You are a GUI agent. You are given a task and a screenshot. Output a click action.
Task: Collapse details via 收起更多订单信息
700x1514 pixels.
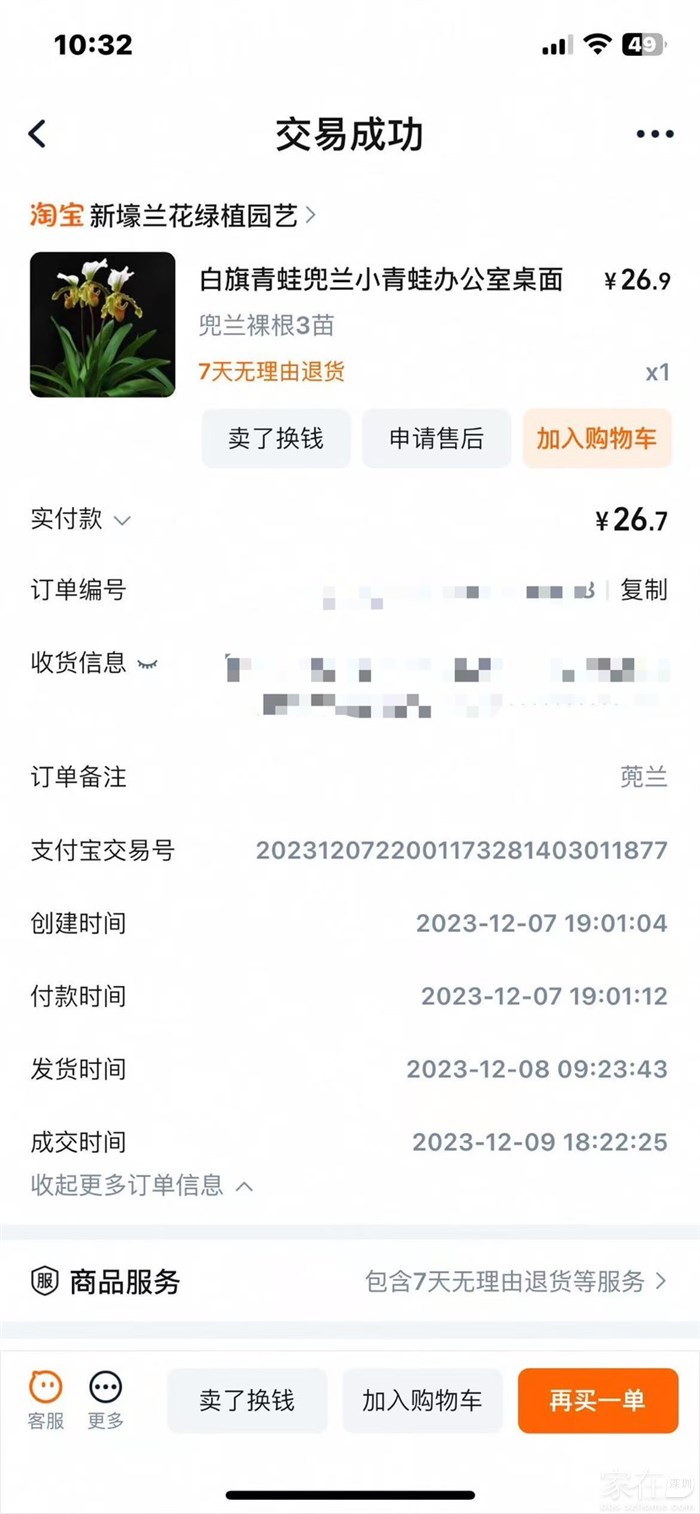(x=141, y=1186)
